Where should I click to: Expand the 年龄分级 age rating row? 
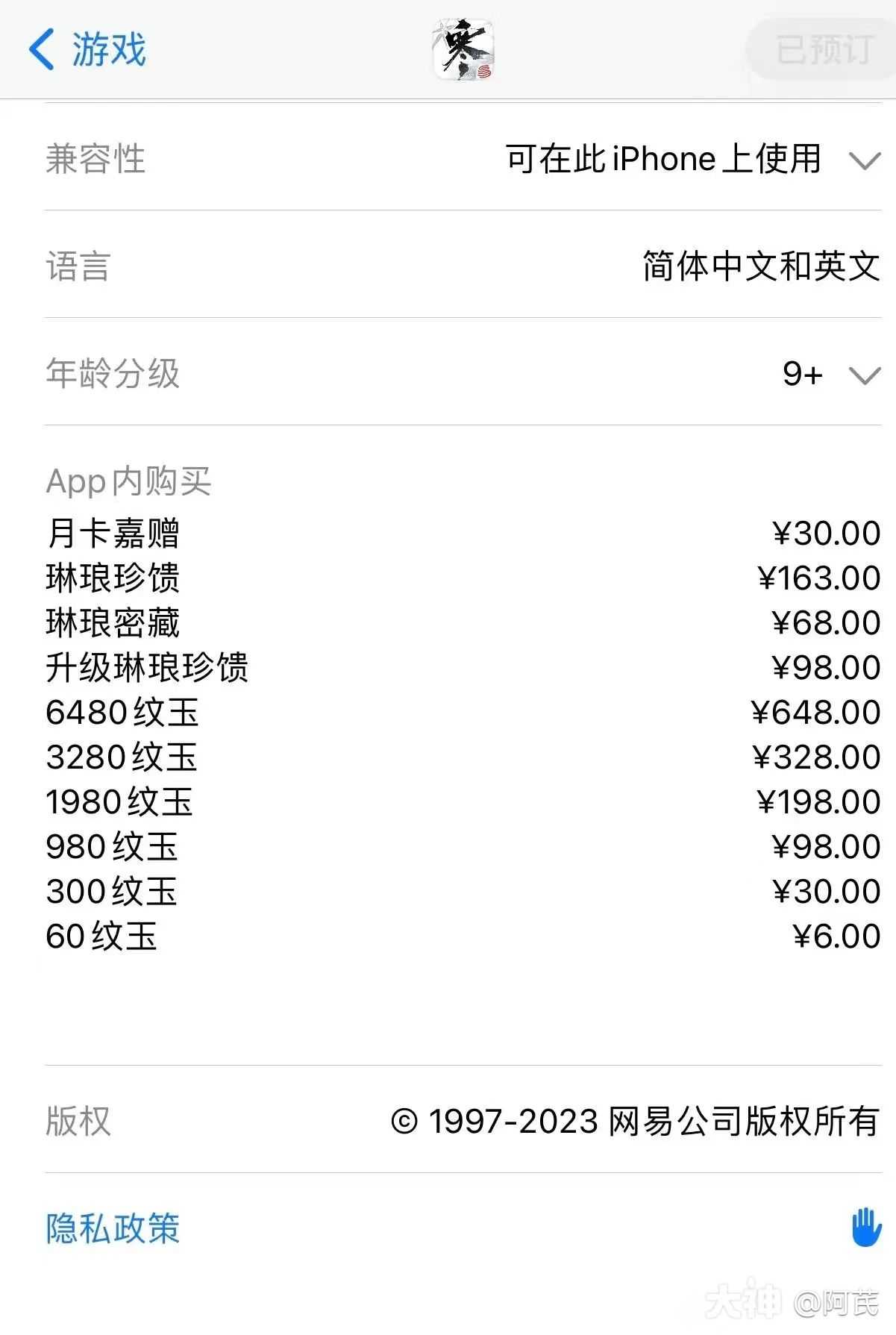click(865, 375)
